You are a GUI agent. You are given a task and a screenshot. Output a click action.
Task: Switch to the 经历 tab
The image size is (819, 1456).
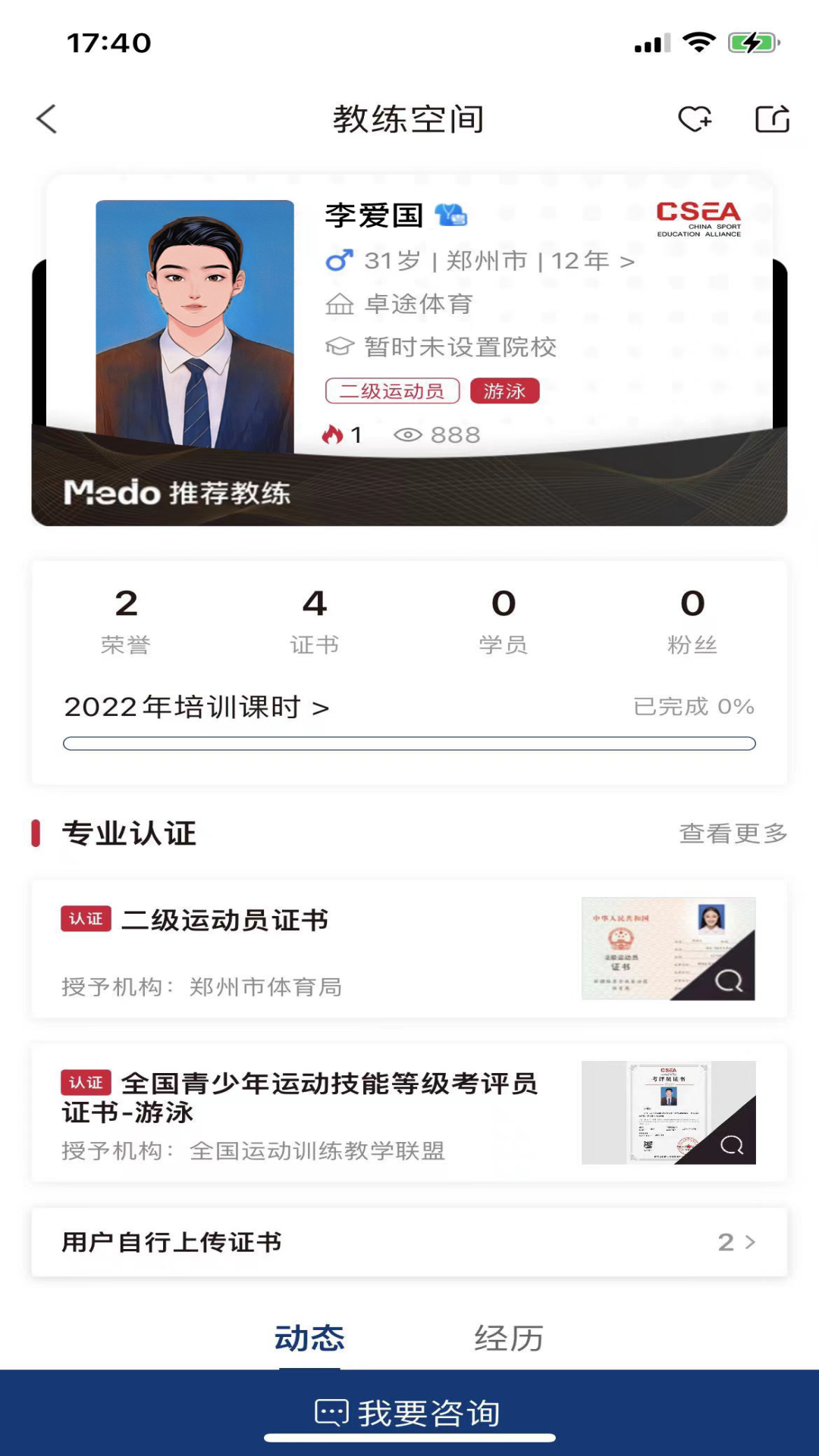pos(510,1338)
